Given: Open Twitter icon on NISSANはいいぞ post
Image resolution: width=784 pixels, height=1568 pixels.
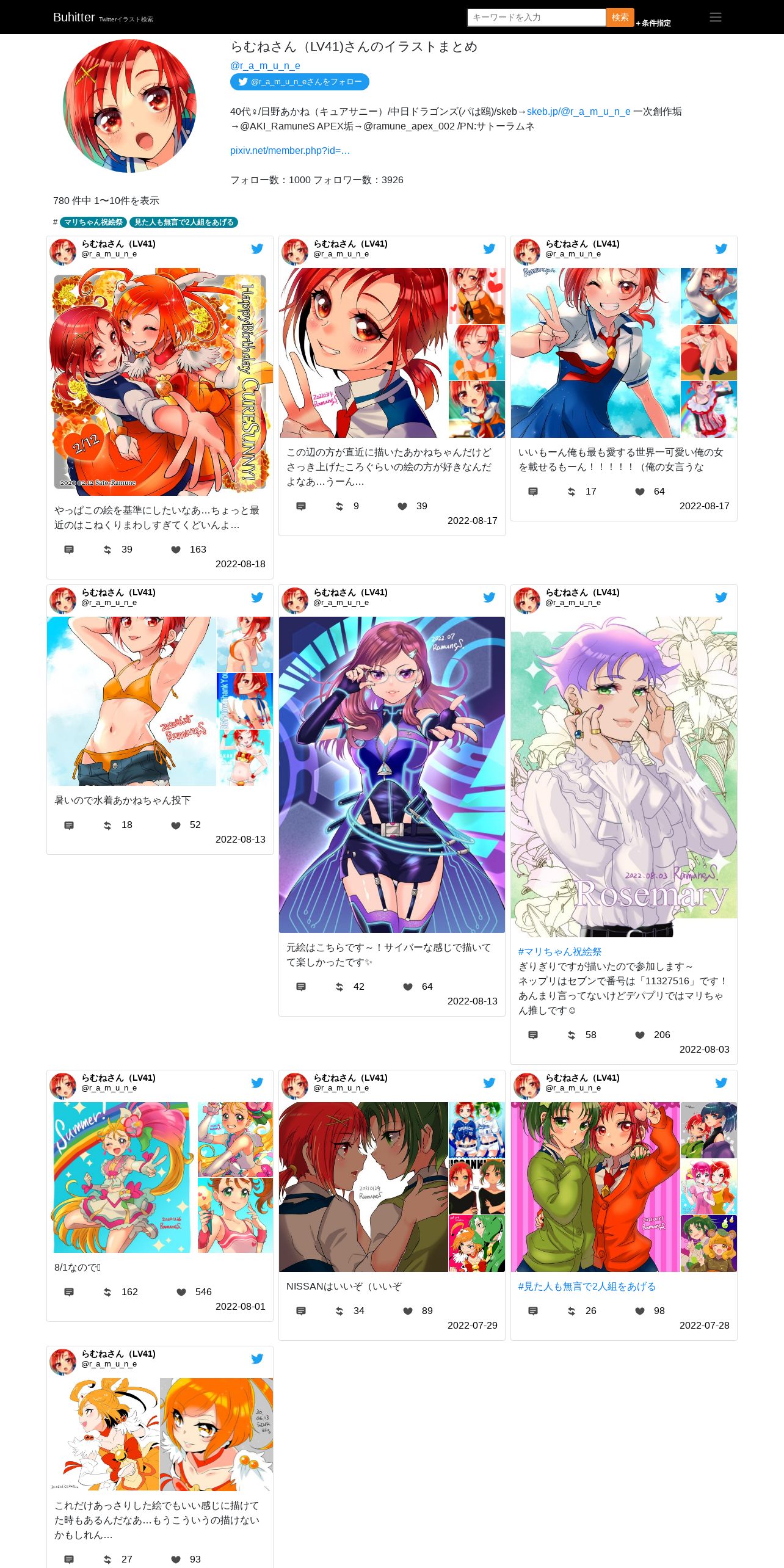Looking at the screenshot, I should pyautogui.click(x=489, y=1083).
